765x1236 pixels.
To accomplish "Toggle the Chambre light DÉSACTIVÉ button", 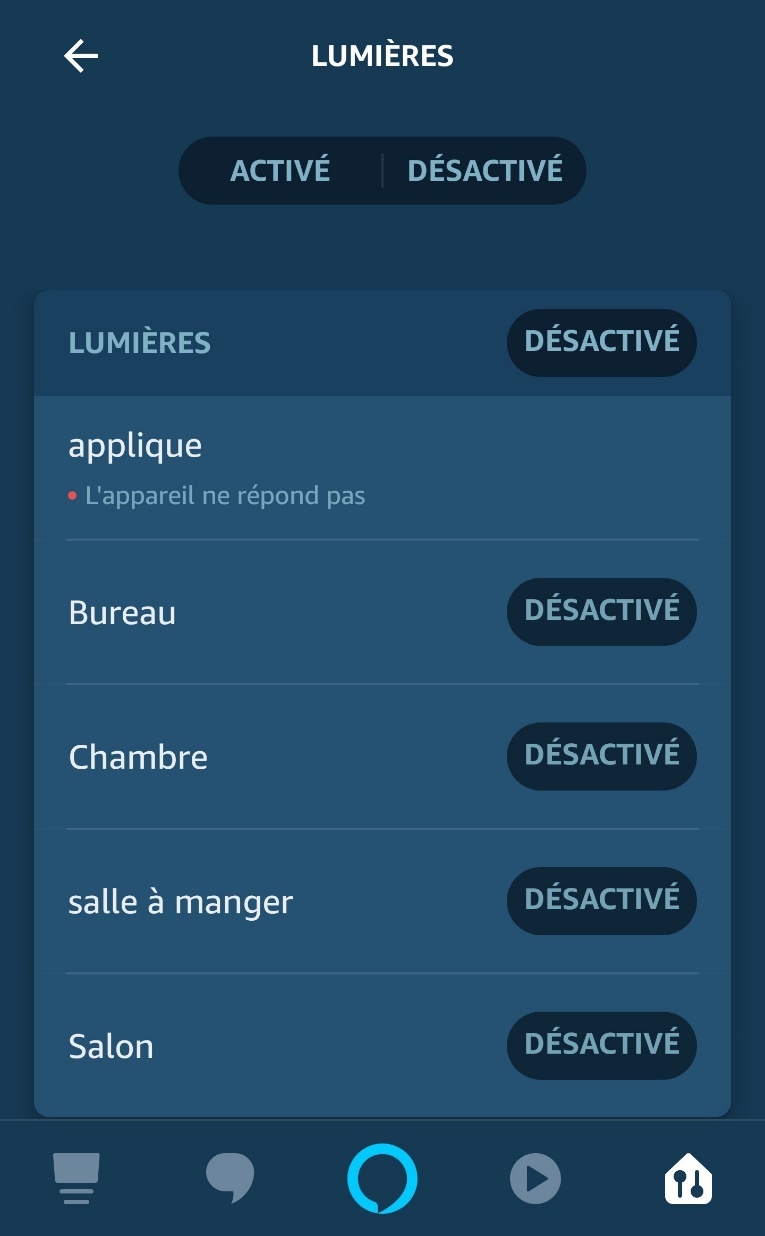I will (601, 755).
